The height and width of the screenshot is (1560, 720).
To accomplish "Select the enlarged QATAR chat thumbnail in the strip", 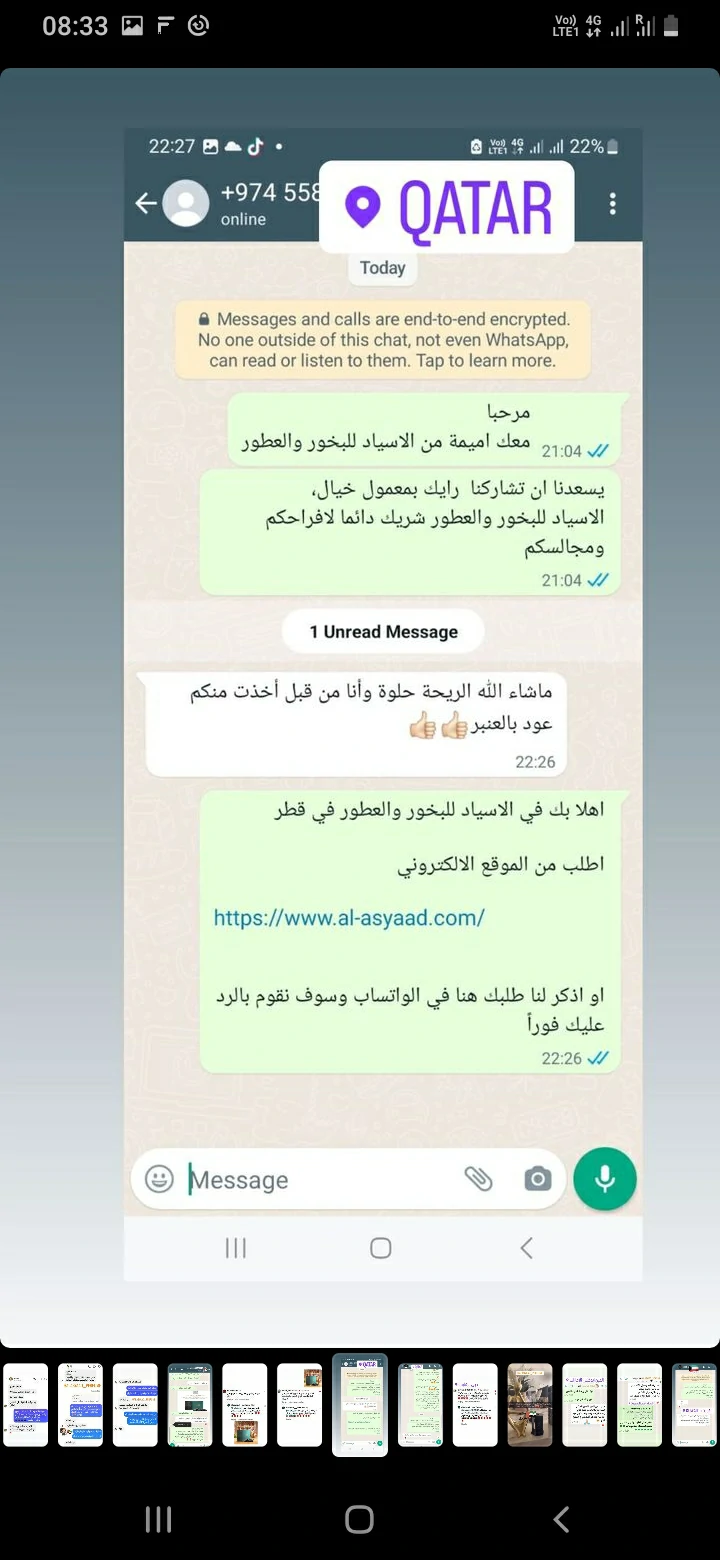I will (359, 1404).
